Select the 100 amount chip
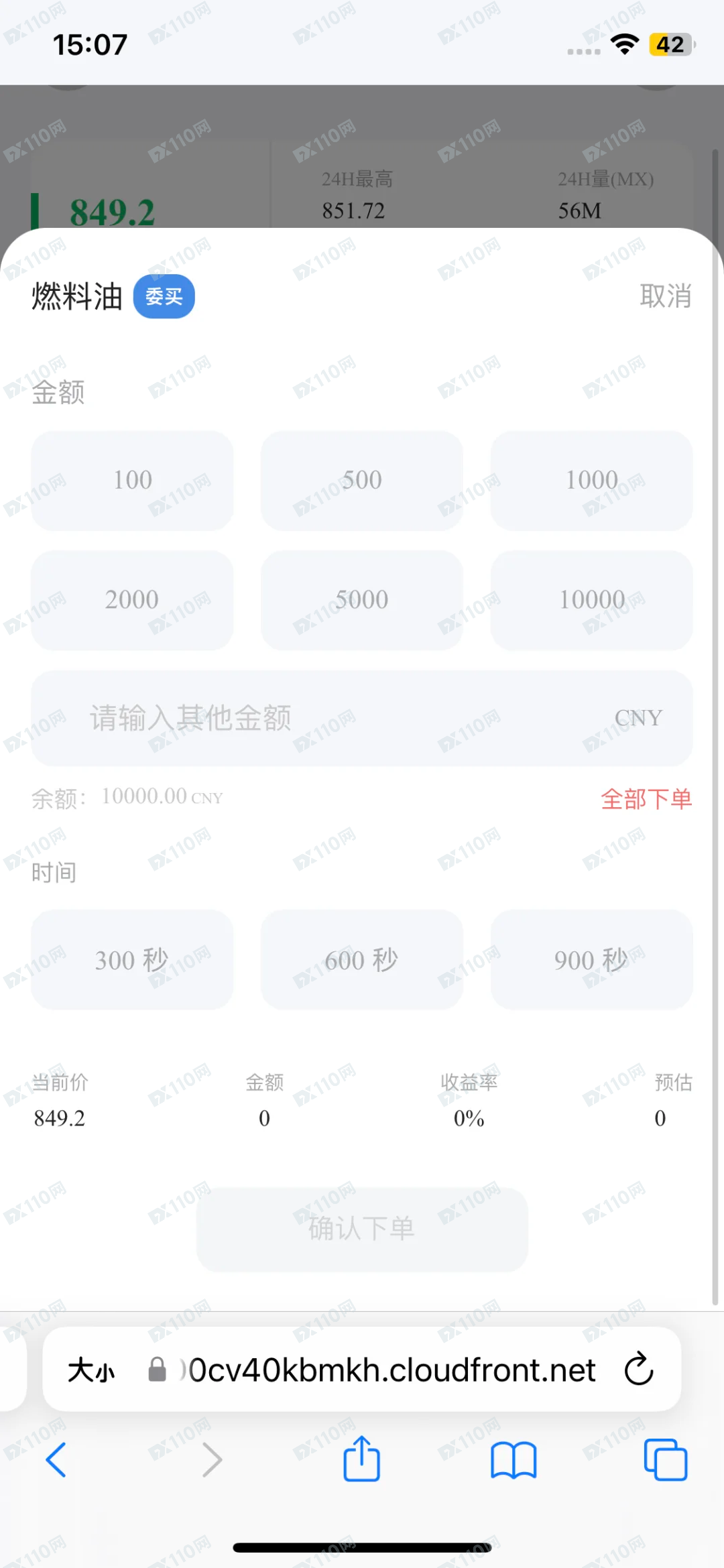 [x=132, y=480]
